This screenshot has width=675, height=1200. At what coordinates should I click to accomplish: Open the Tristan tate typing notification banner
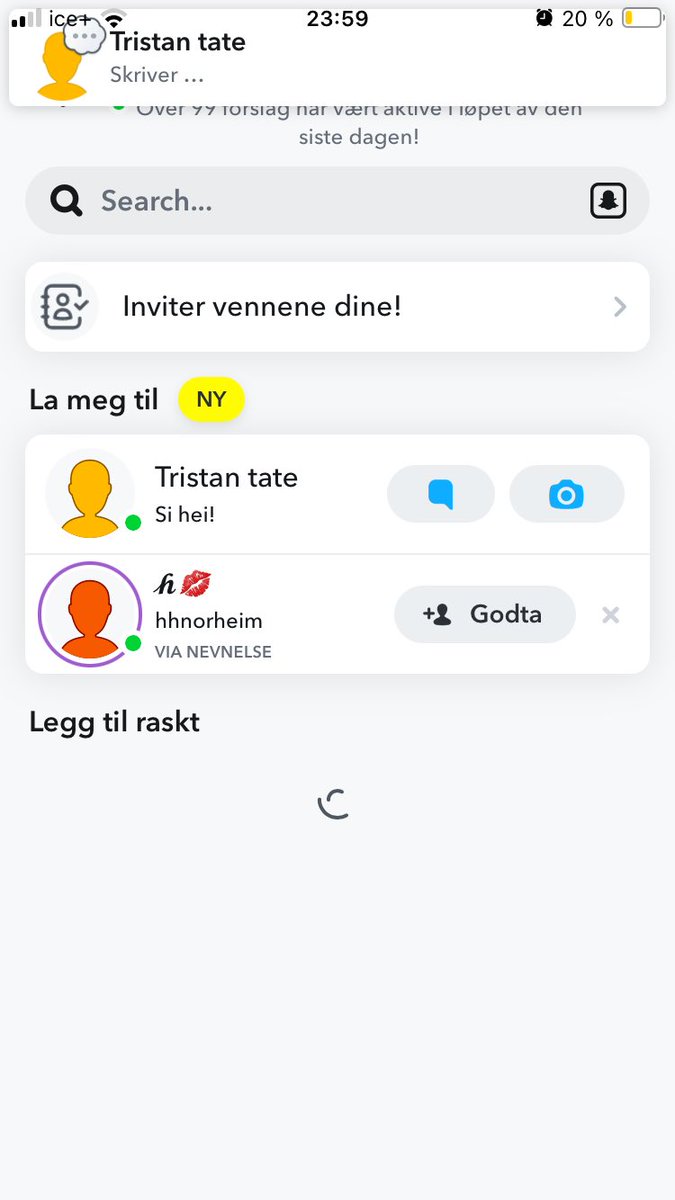(x=337, y=57)
